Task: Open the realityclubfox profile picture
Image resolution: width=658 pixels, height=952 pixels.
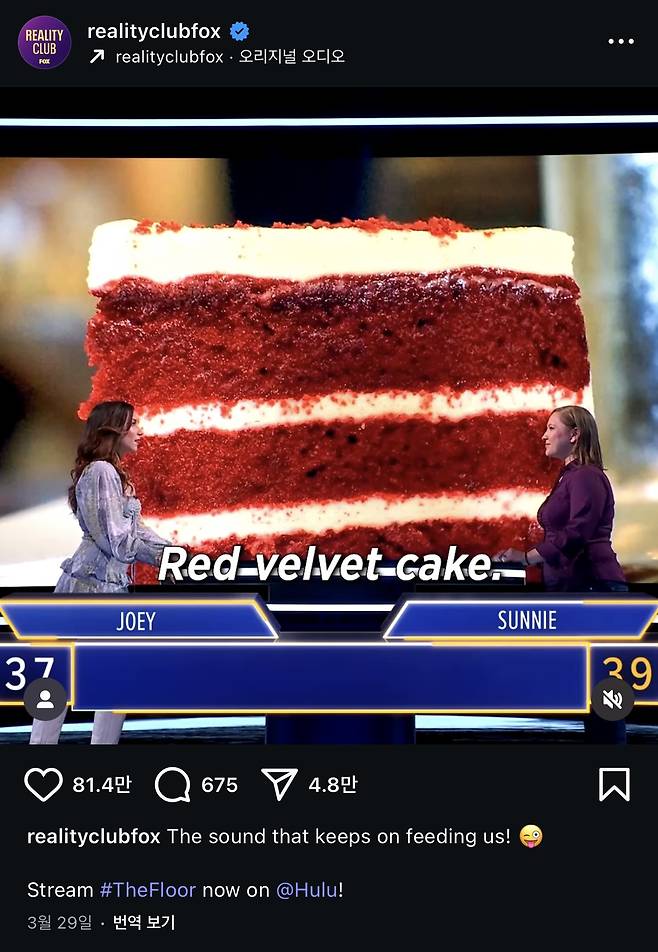Action: [44, 43]
